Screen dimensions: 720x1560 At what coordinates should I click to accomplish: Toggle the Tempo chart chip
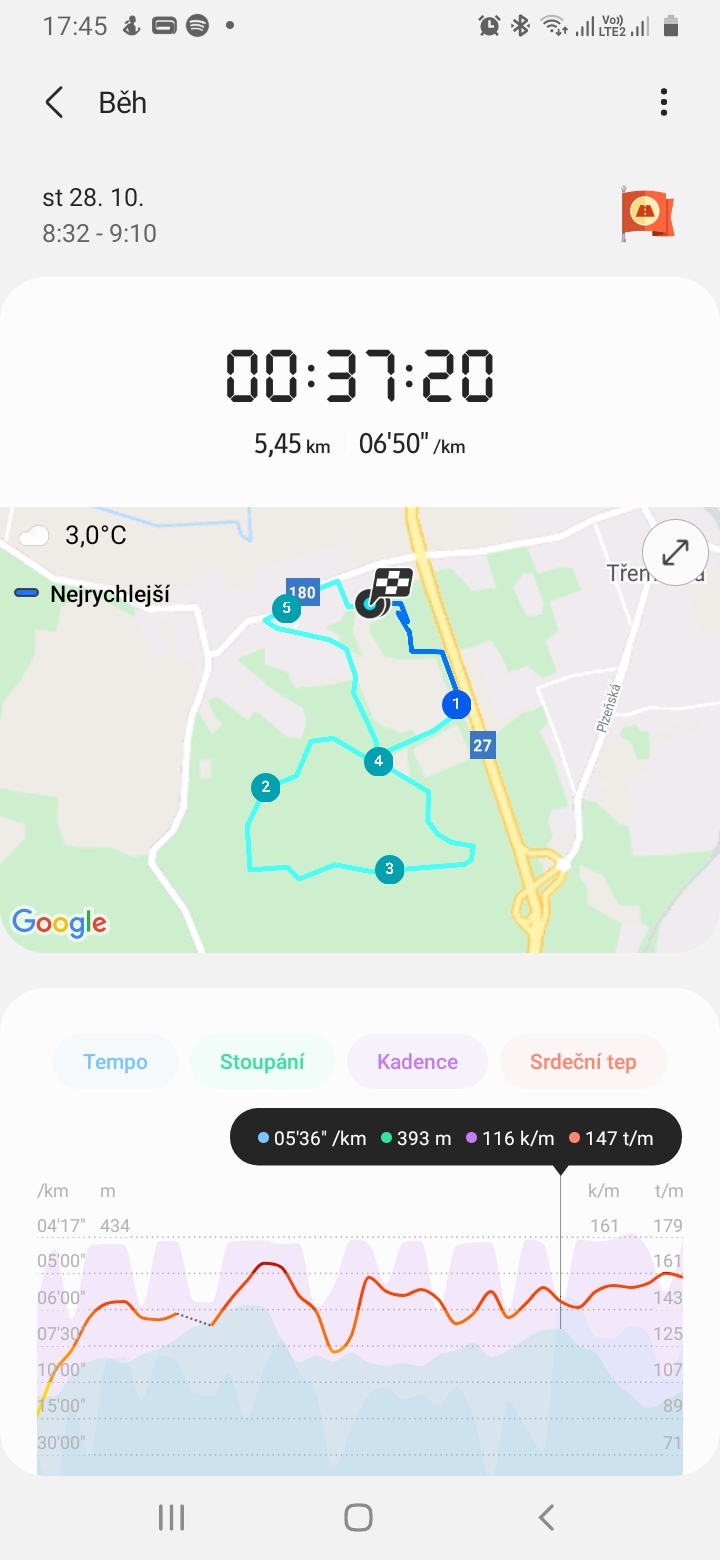pyautogui.click(x=115, y=1062)
